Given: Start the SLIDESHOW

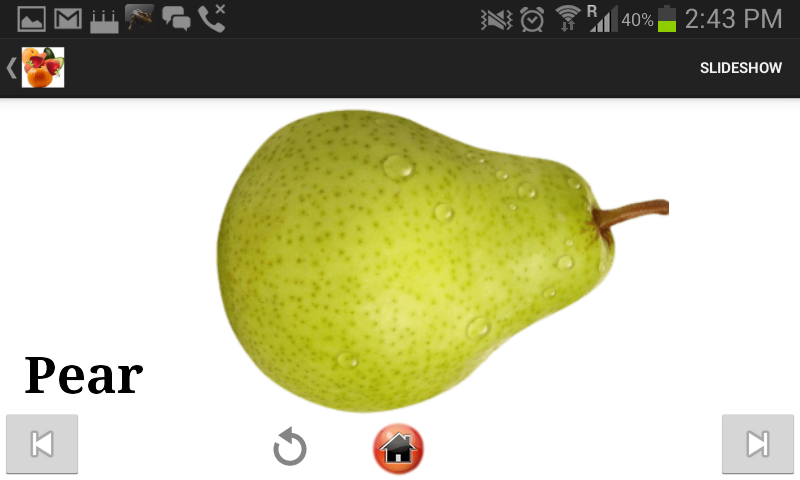Looking at the screenshot, I should (740, 68).
